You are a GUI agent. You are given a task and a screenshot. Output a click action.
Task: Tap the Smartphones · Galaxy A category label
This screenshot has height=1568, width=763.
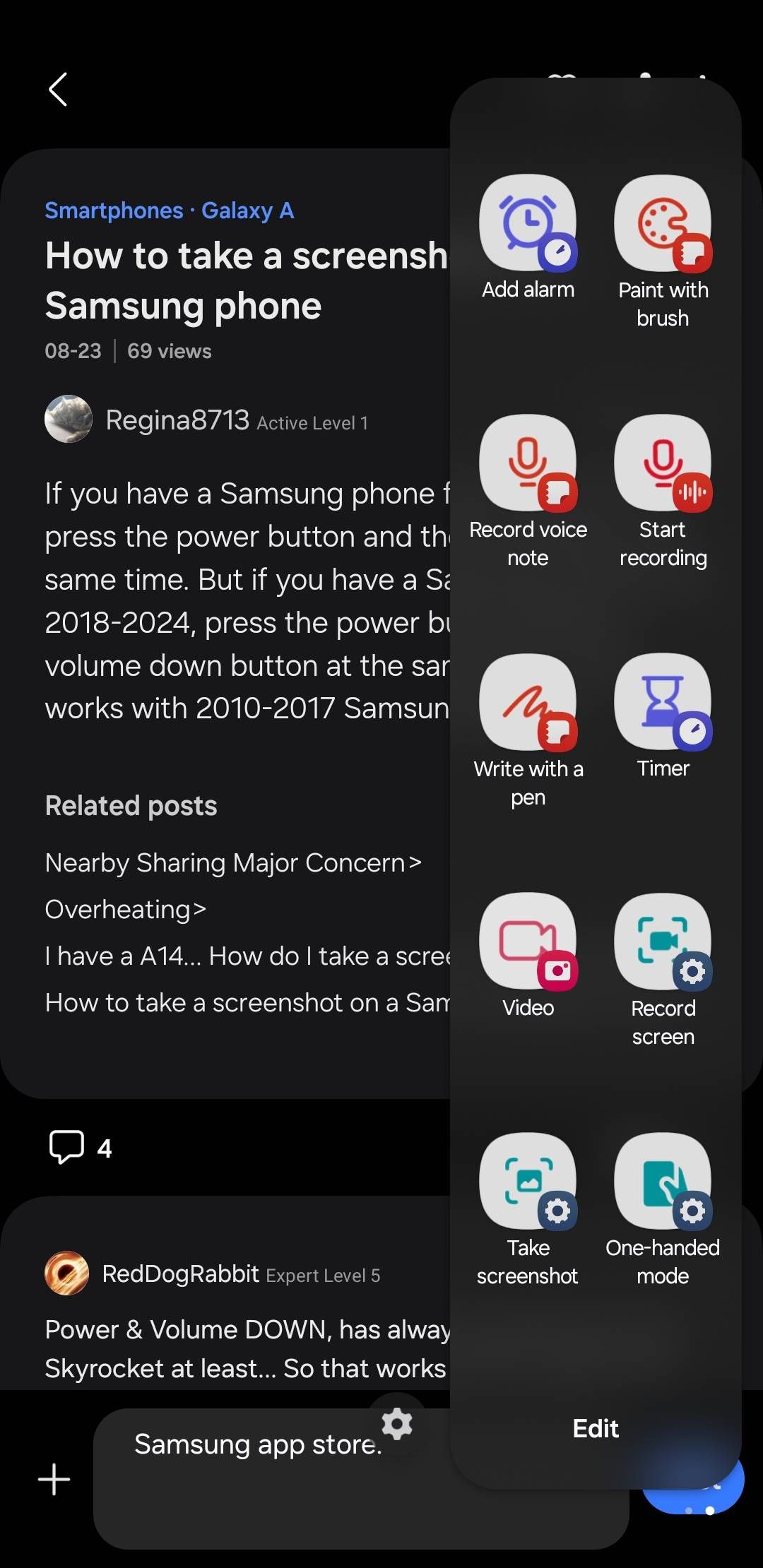[x=170, y=210]
